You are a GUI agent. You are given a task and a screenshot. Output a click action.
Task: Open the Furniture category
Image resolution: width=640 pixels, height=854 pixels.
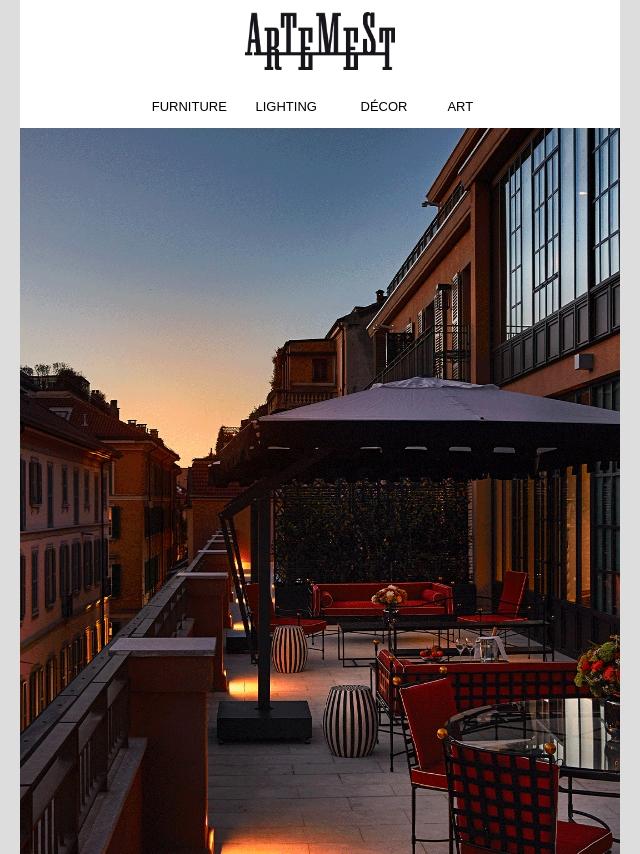[189, 107]
